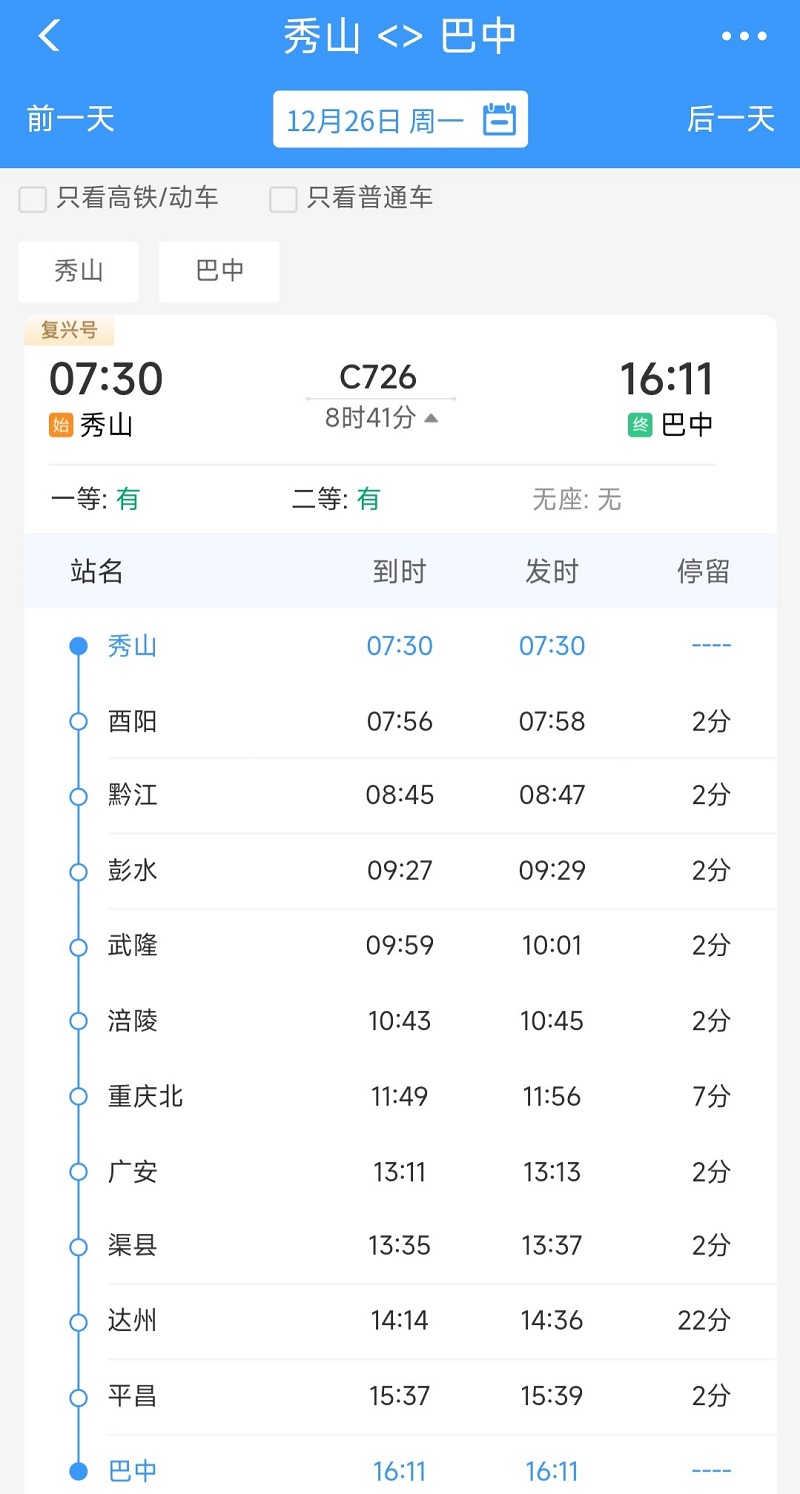
Task: Open the 12月26日 date picker
Action: pos(400,120)
